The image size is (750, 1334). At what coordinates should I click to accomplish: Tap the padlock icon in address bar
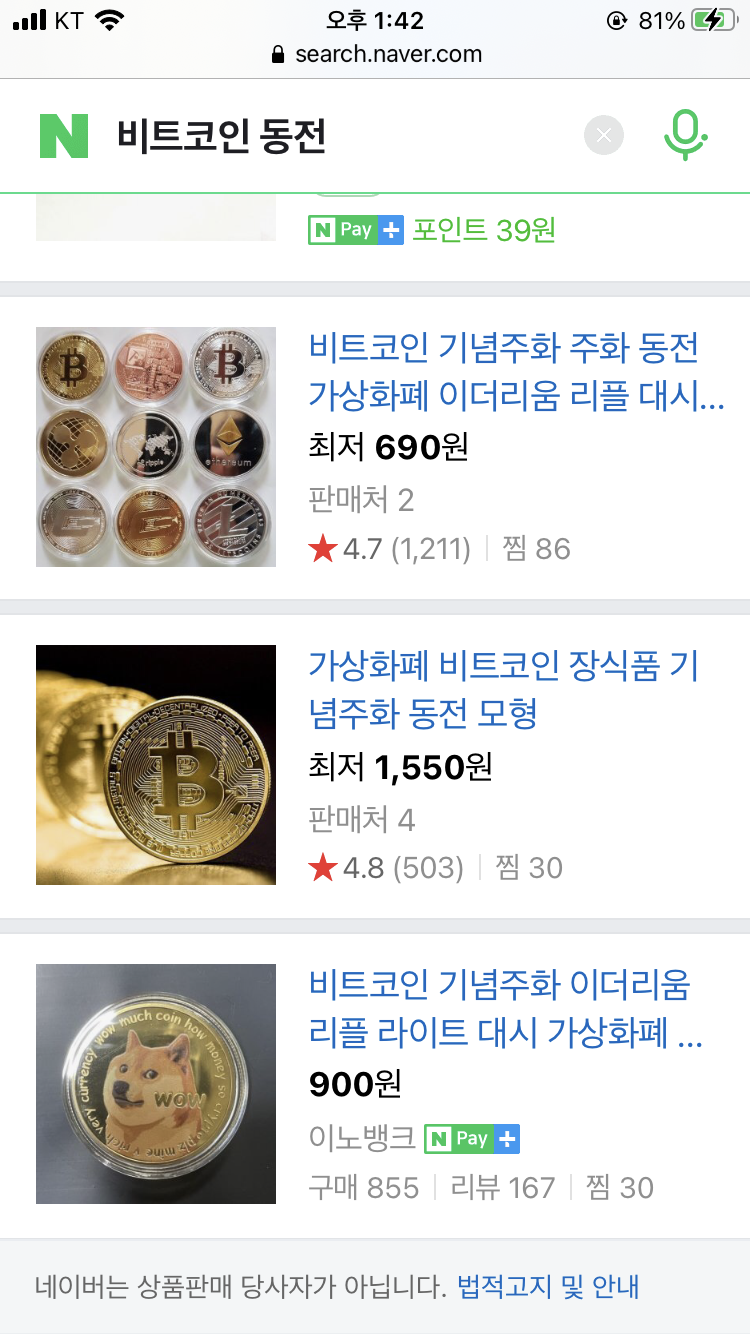(x=276, y=55)
